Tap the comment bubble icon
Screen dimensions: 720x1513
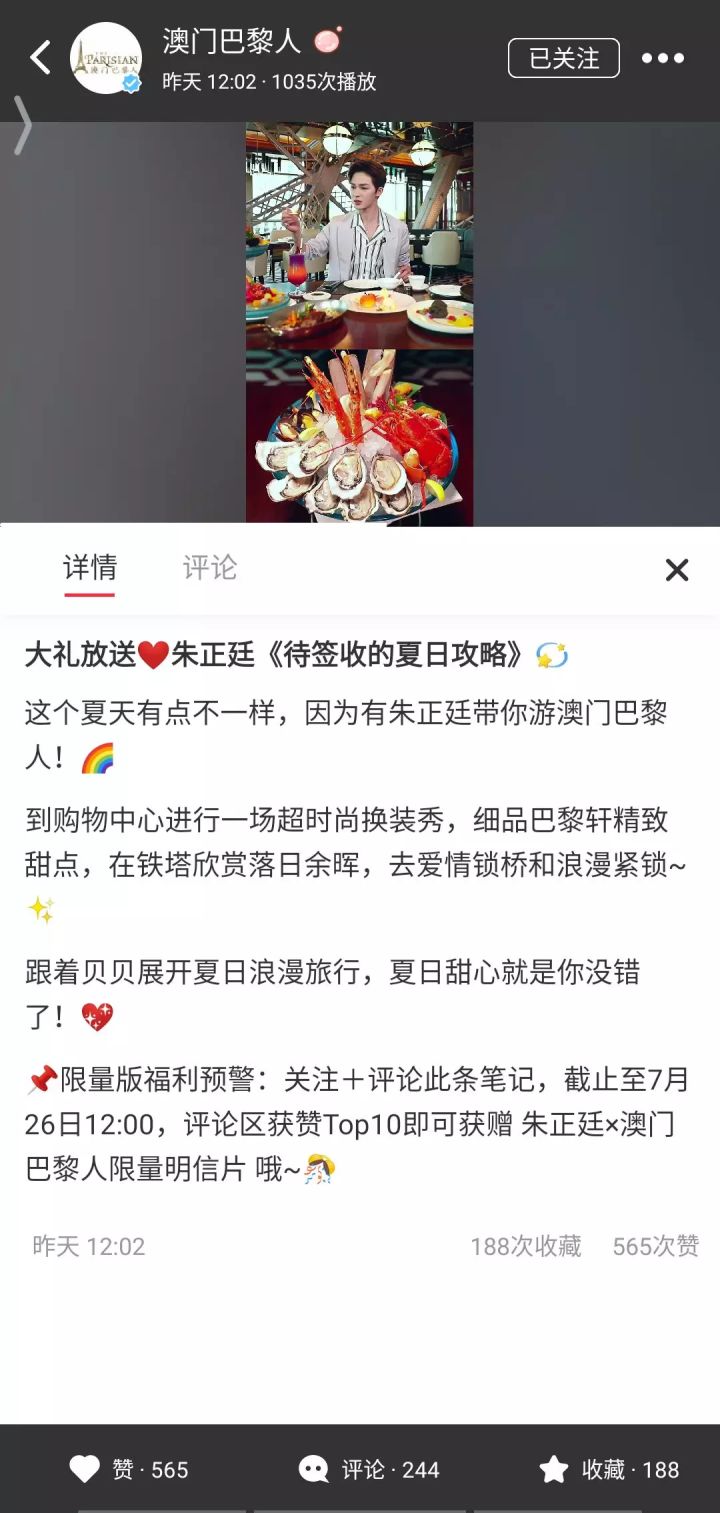click(x=312, y=1469)
